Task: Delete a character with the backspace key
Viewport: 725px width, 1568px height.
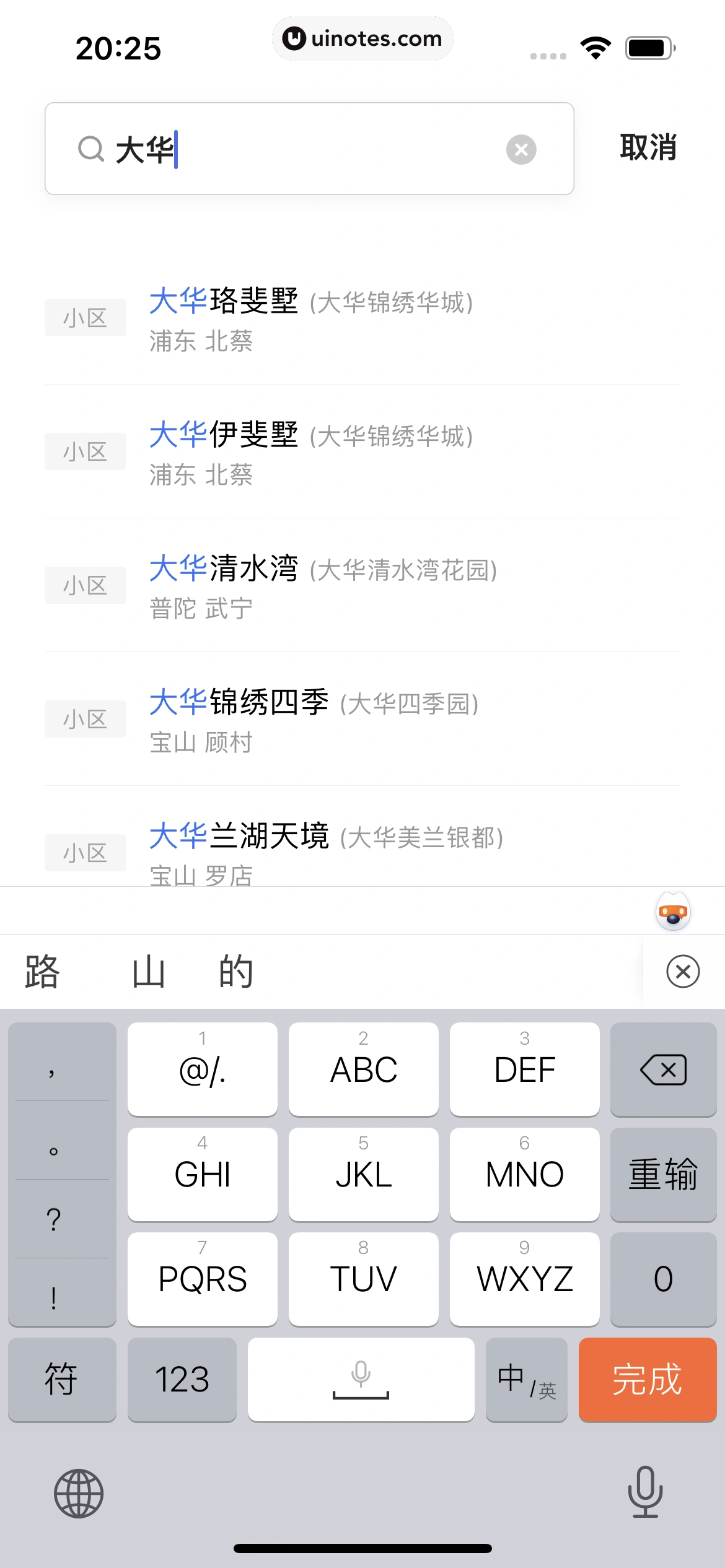Action: pyautogui.click(x=664, y=1069)
